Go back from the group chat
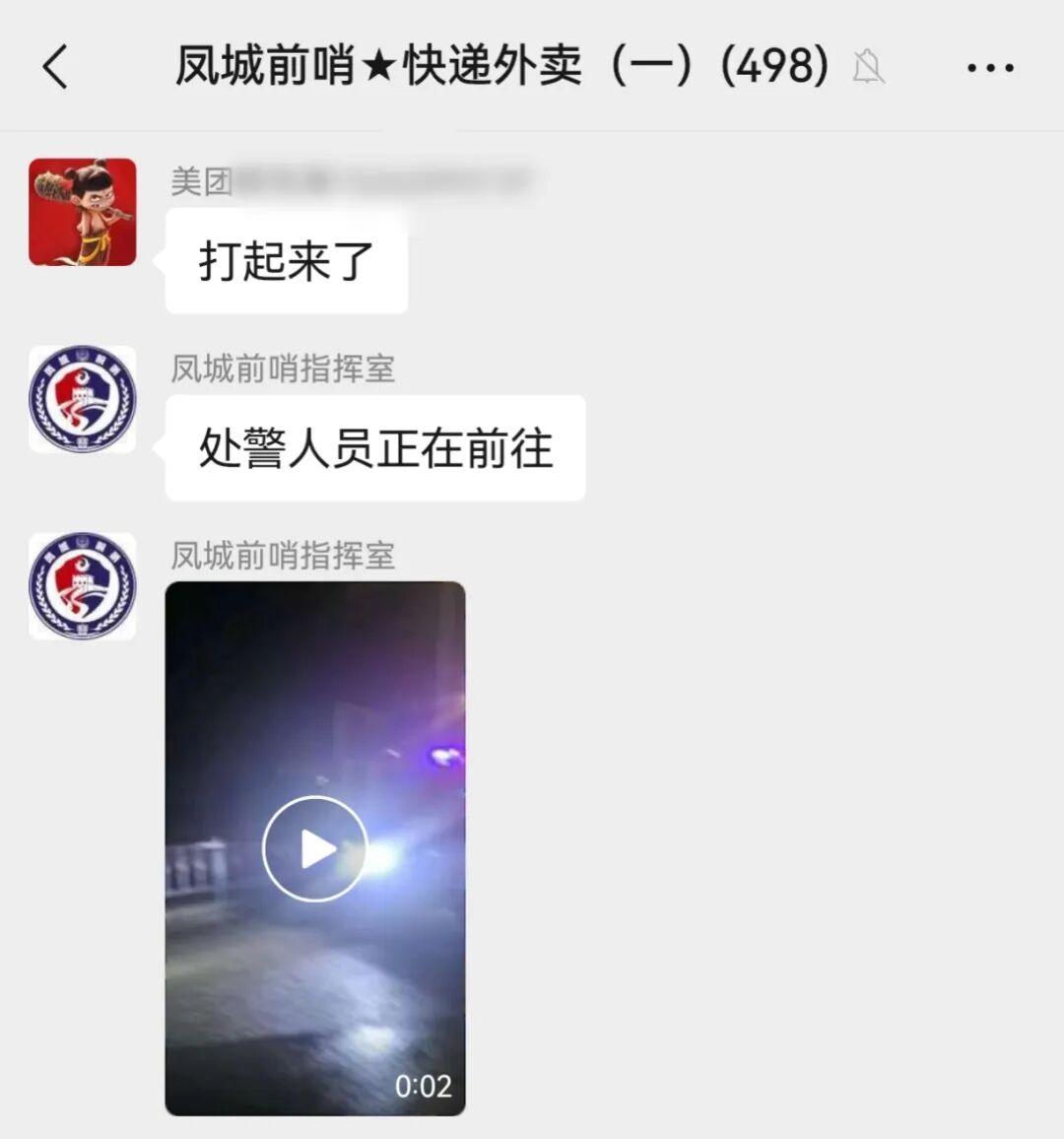1064x1139 pixels. [x=56, y=67]
